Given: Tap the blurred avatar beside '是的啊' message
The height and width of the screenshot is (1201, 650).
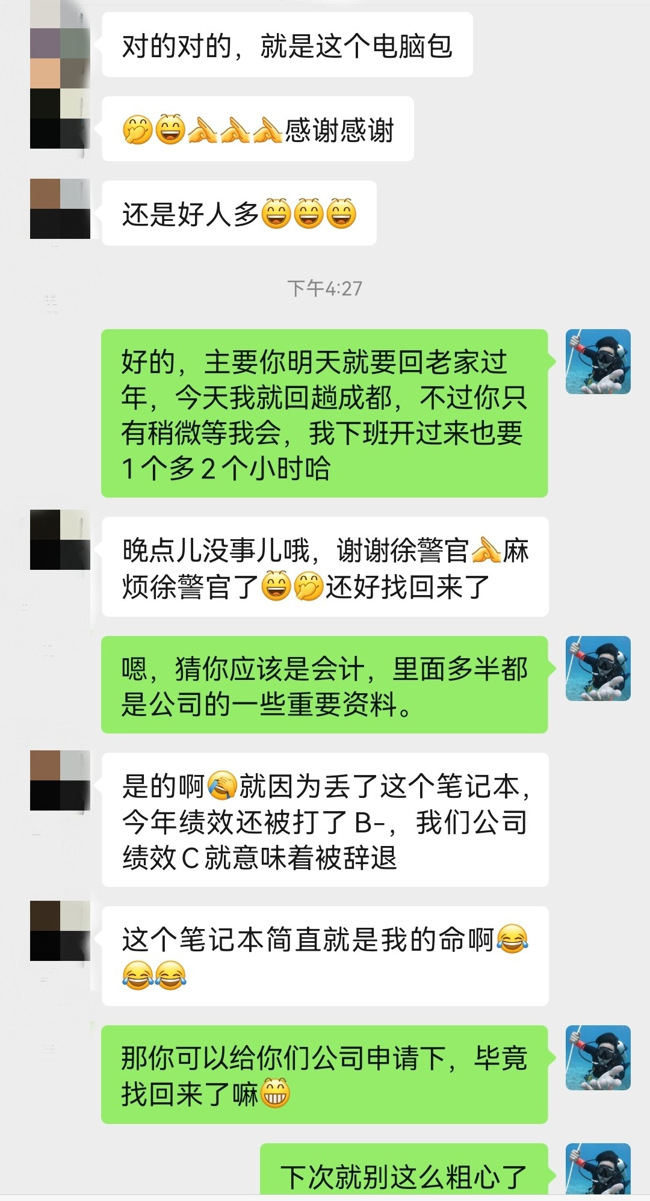Looking at the screenshot, I should tap(60, 781).
